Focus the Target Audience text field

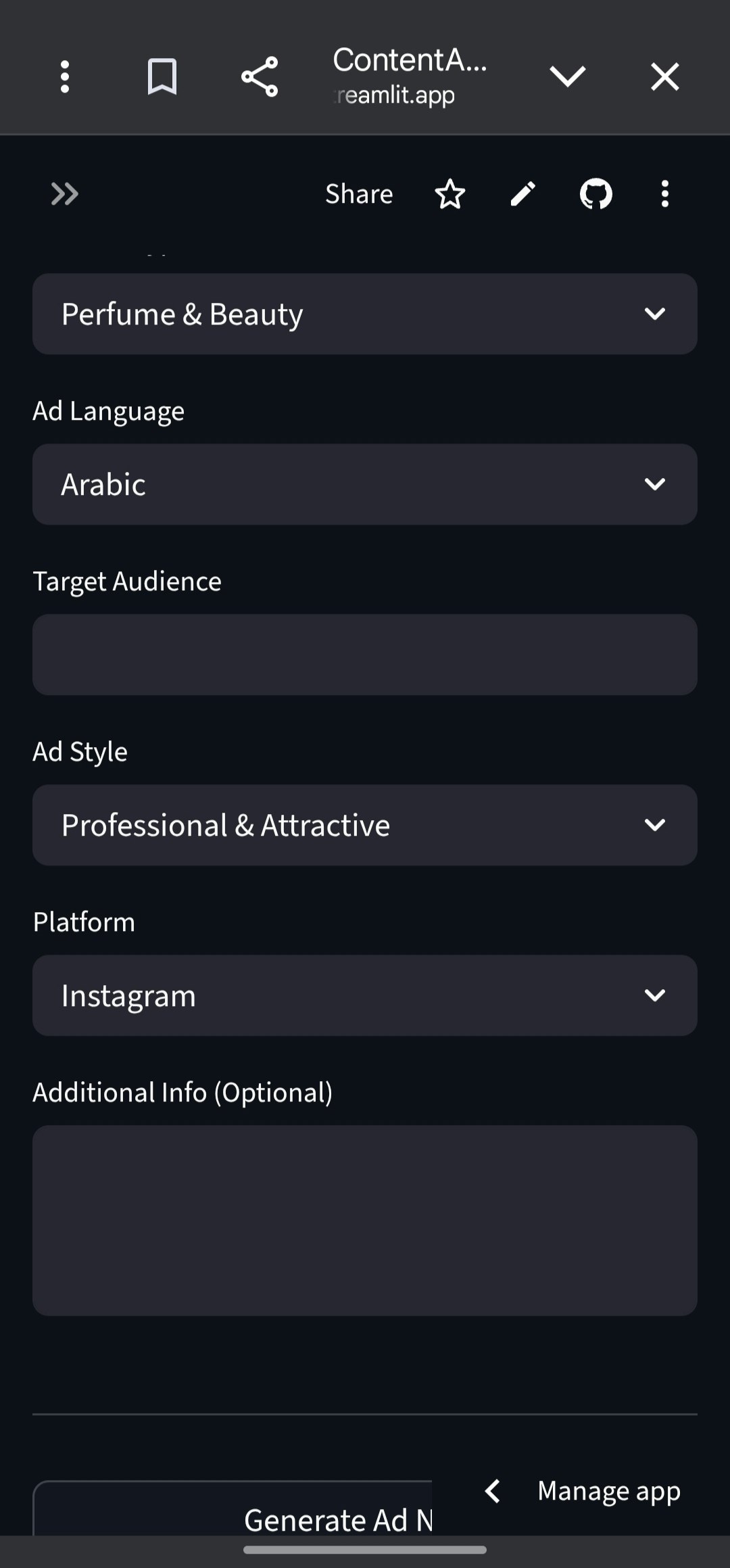(x=365, y=655)
